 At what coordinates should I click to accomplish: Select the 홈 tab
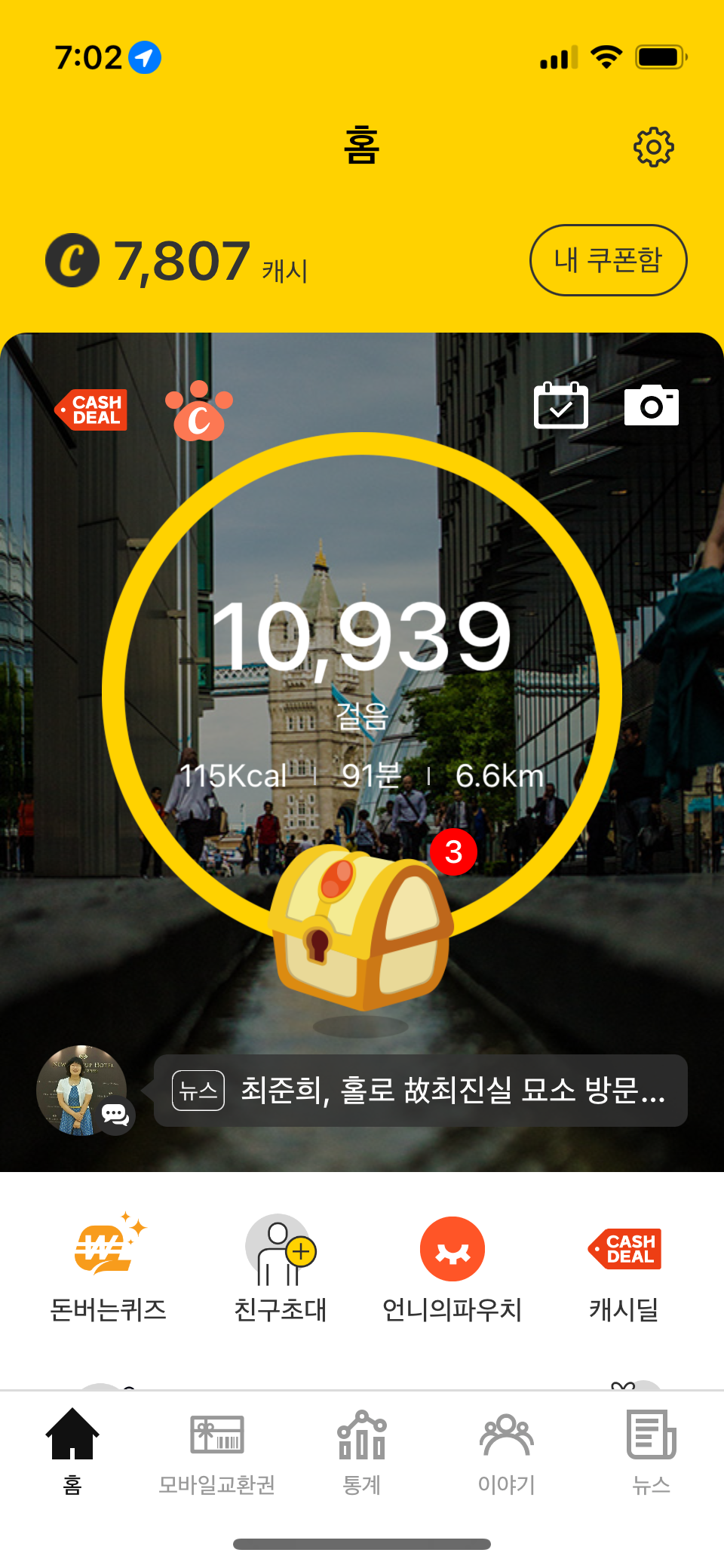tap(72, 1451)
